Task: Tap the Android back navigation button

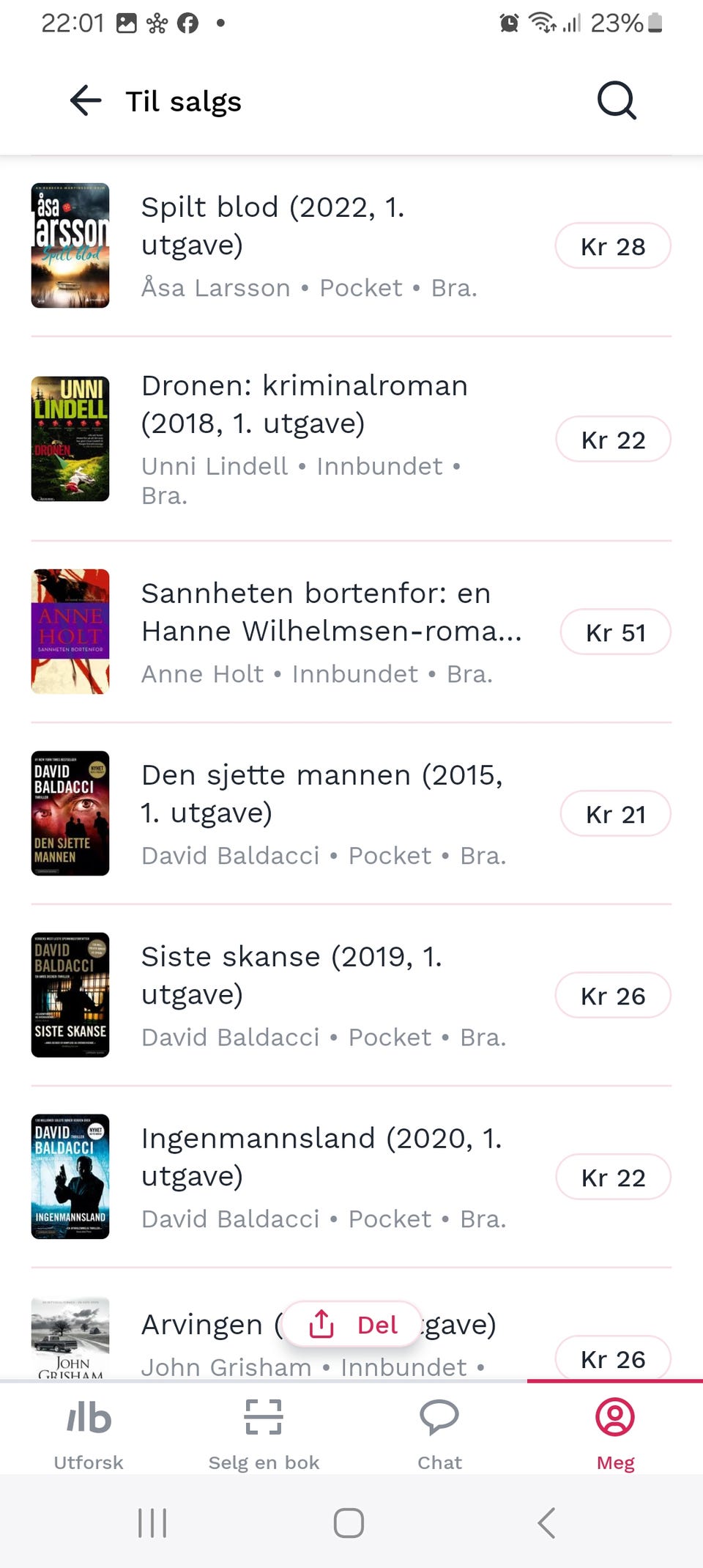Action: coord(545,1521)
